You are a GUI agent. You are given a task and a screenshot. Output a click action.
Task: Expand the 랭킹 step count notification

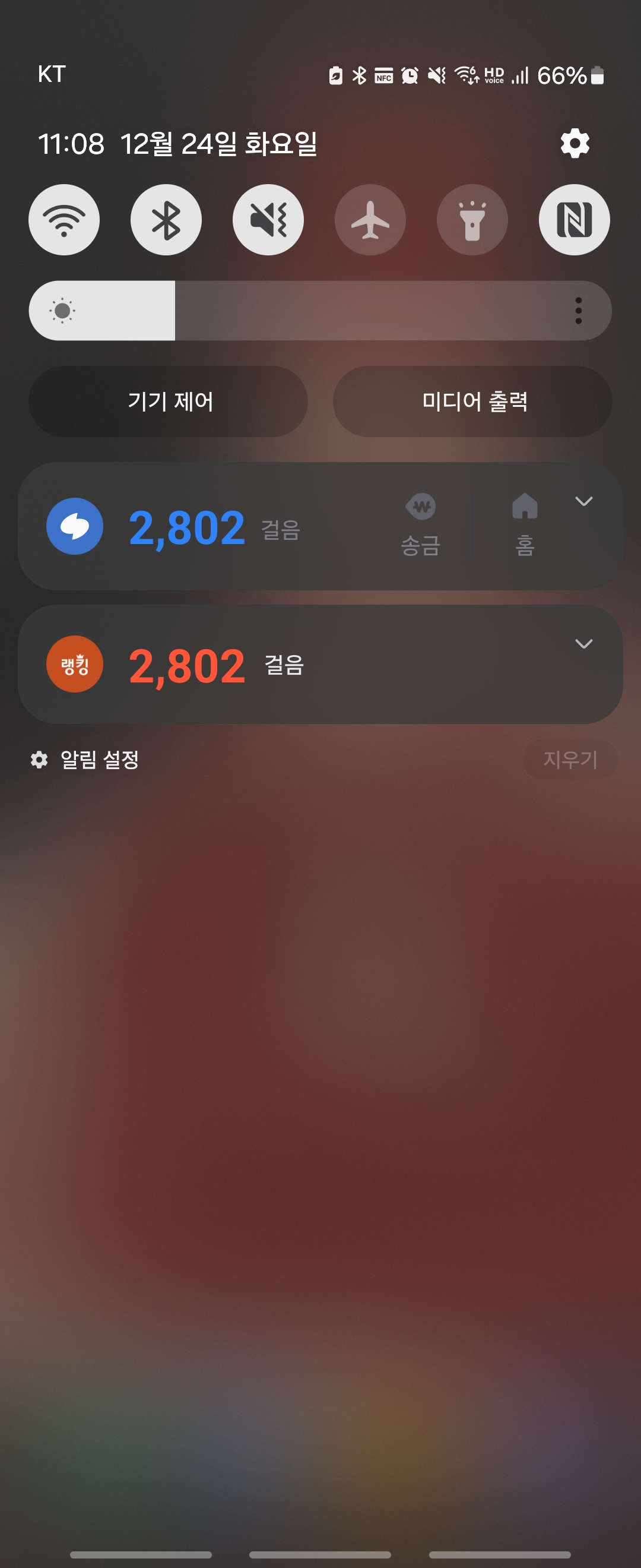coord(584,644)
